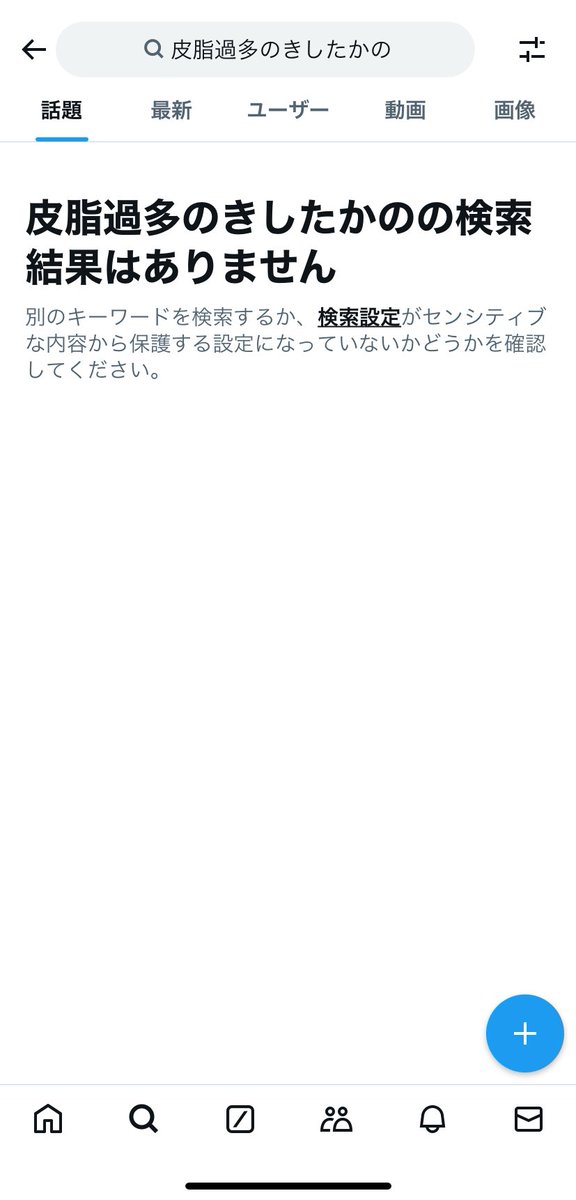Open the notifications bell

tap(432, 1119)
